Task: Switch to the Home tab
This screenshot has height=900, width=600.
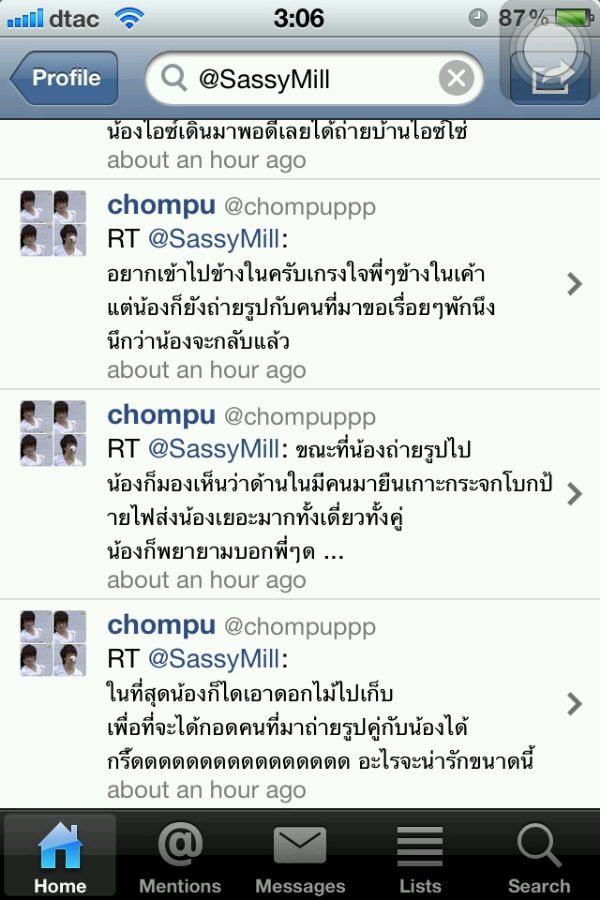Action: pos(60,856)
